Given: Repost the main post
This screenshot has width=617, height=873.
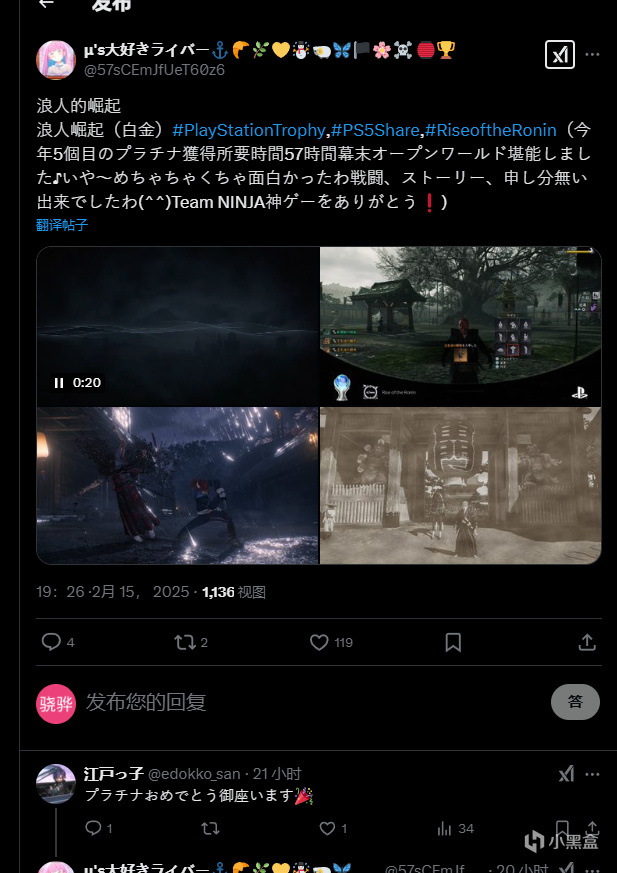Looking at the screenshot, I should [185, 642].
